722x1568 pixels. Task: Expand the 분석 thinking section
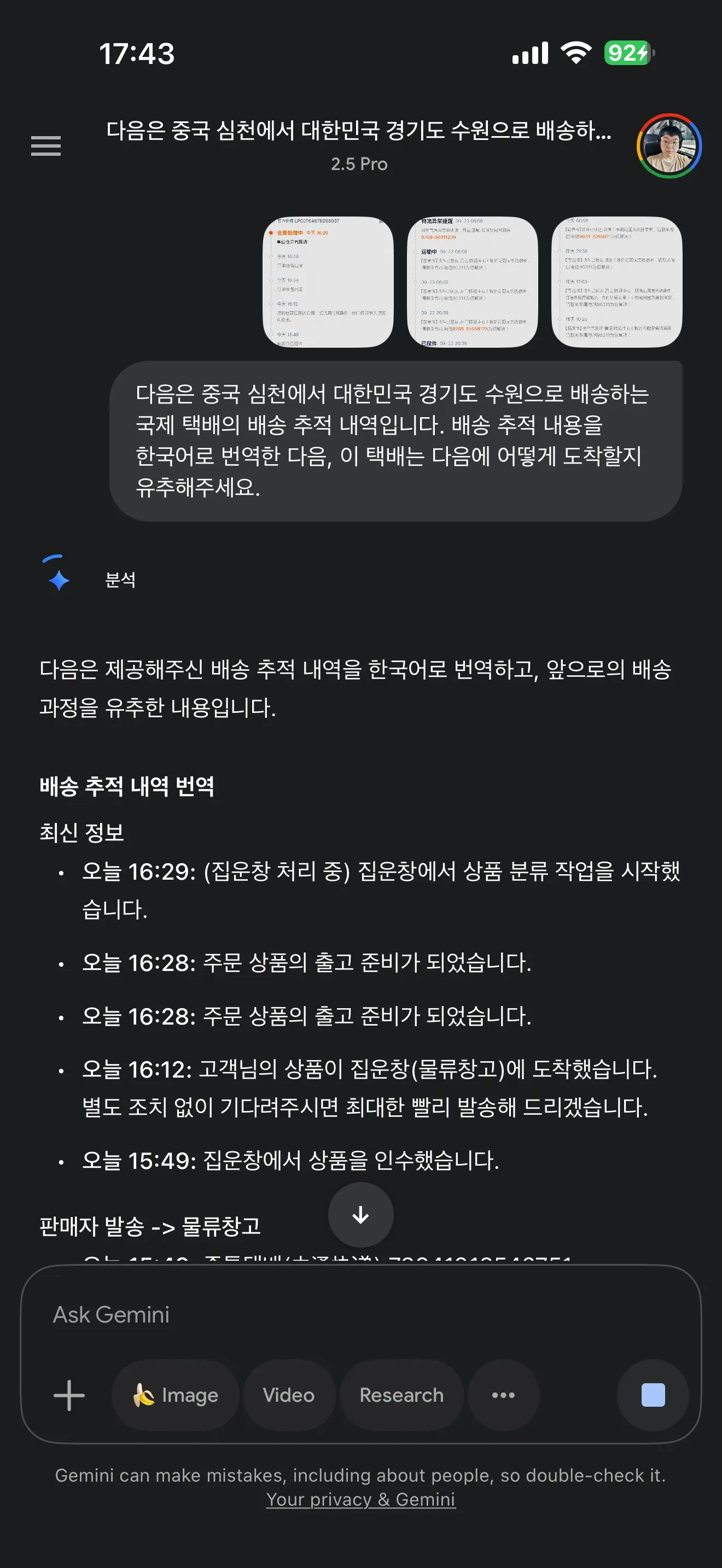120,580
